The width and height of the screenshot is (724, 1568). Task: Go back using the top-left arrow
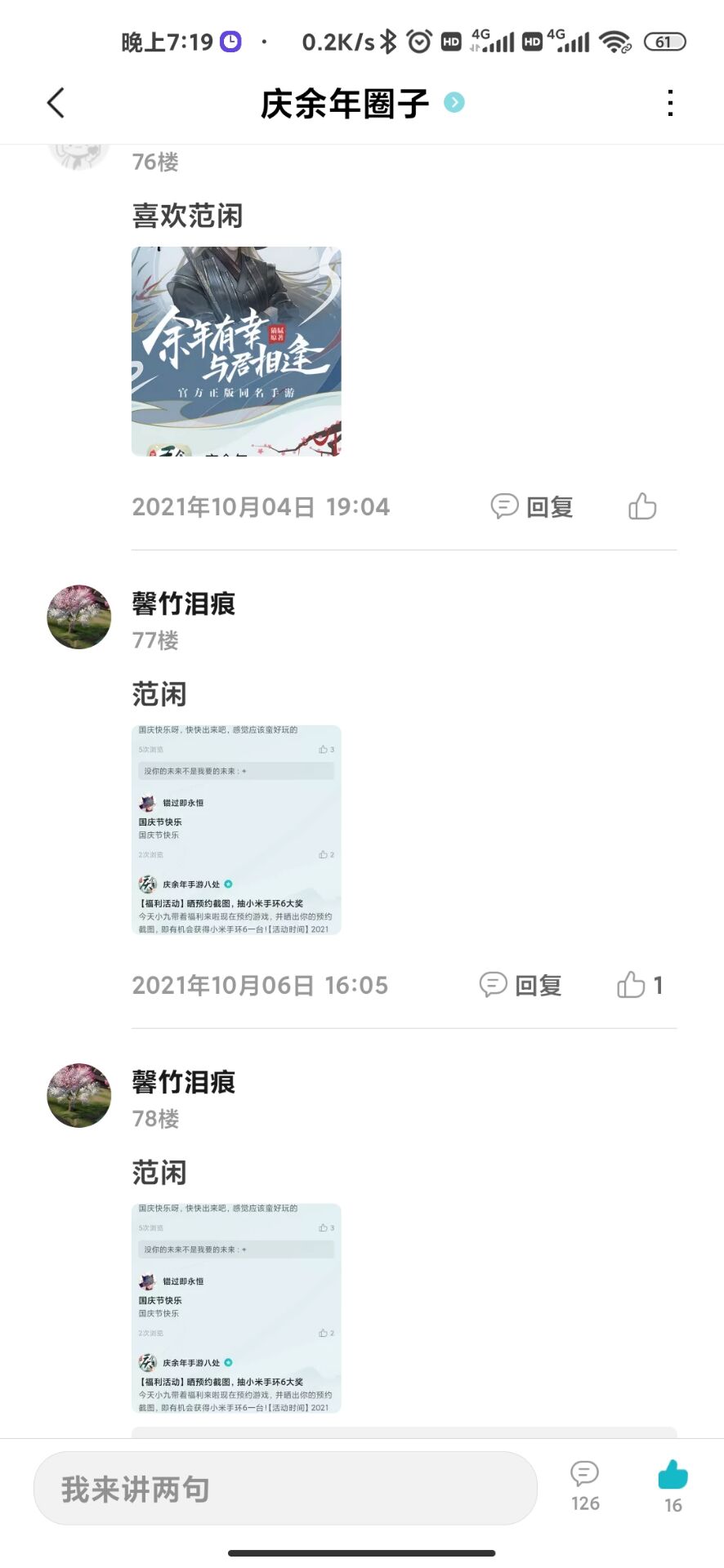click(x=56, y=103)
